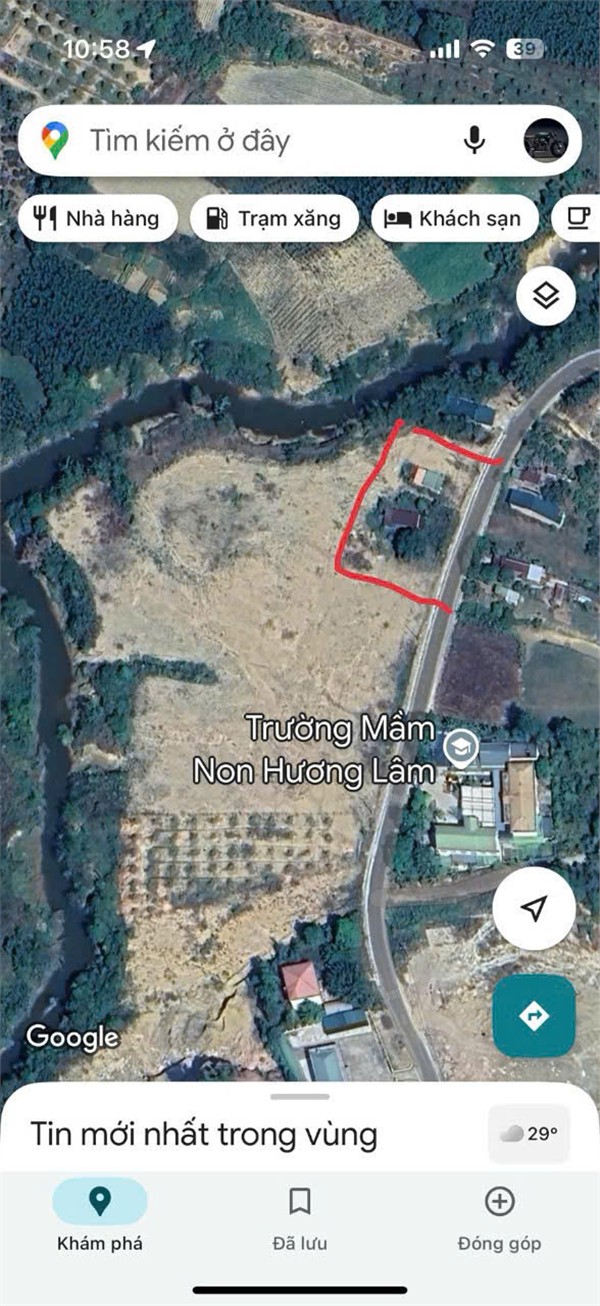Open the Đóng góp tab
This screenshot has width=600, height=1306.
click(499, 1215)
